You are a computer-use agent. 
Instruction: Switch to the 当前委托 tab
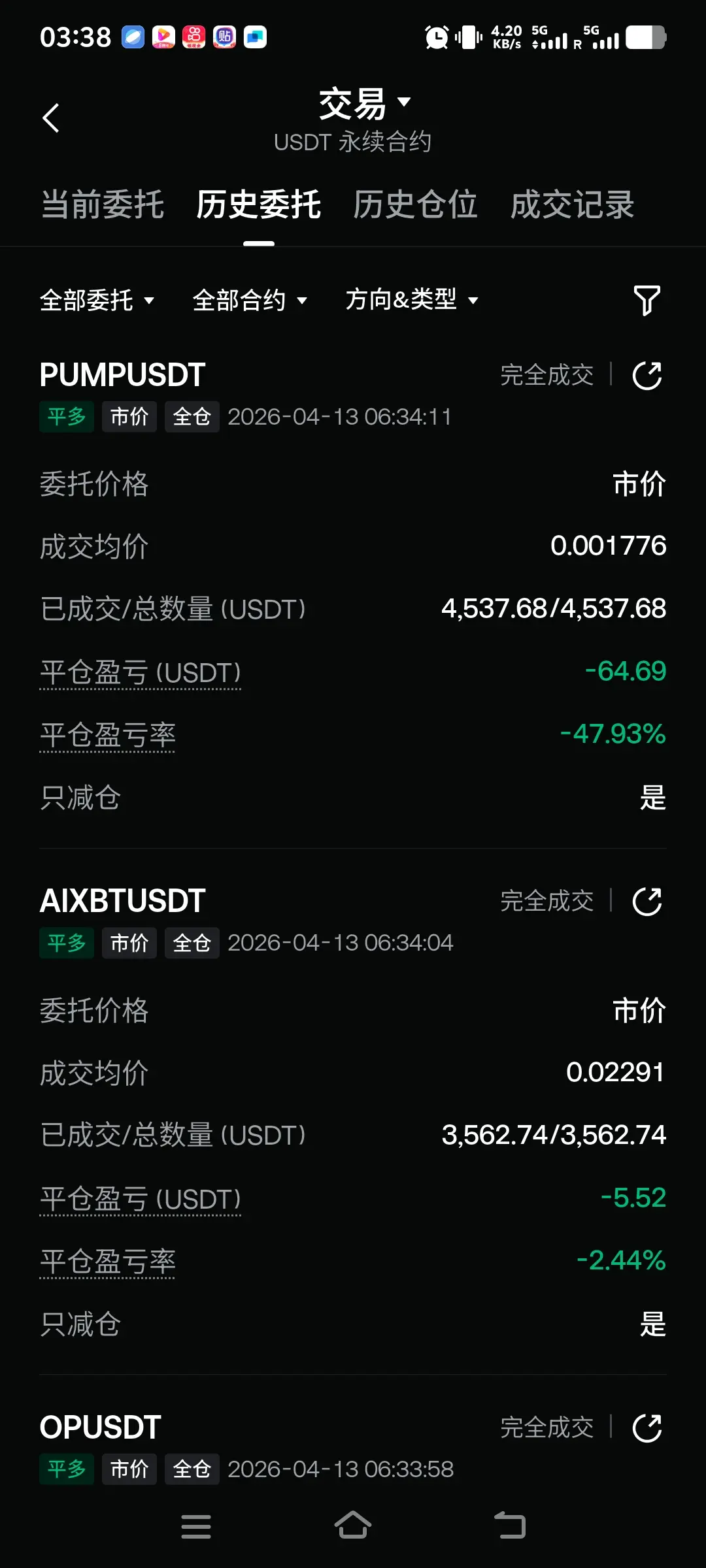pyautogui.click(x=102, y=205)
